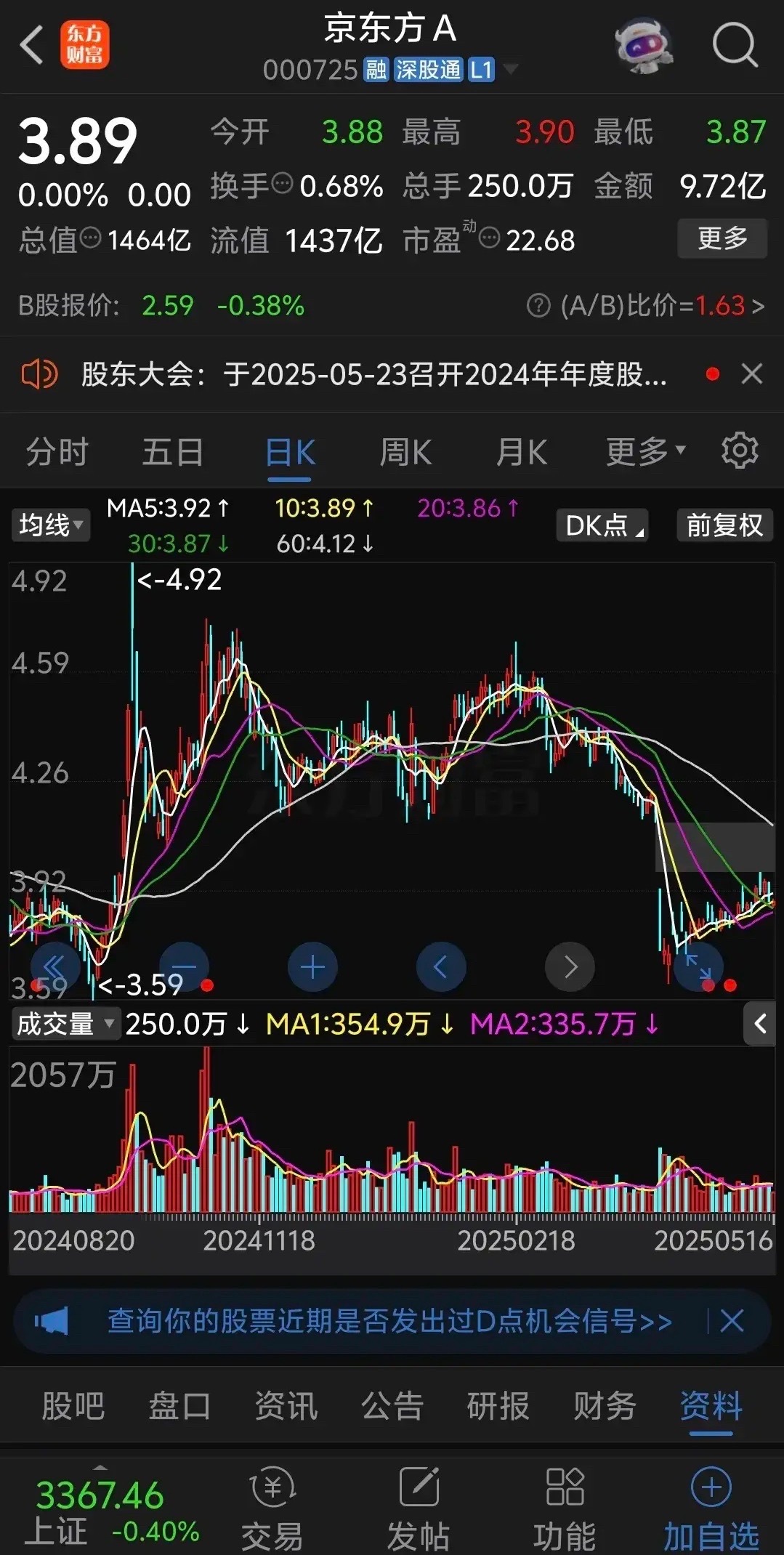Switch to the 周K chart tab
Viewport: 784px width, 1555px height.
point(405,452)
